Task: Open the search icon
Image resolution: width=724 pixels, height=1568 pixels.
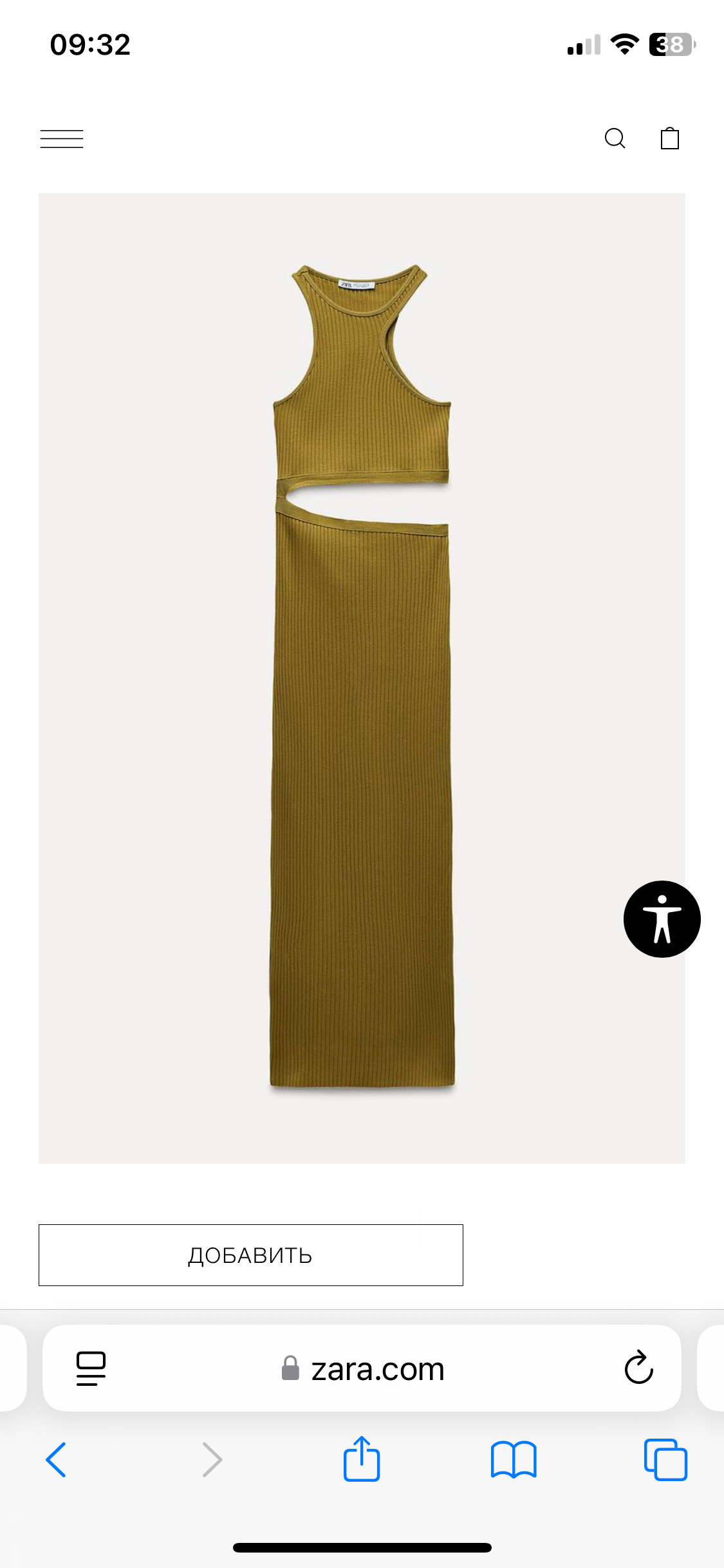Action: click(615, 138)
